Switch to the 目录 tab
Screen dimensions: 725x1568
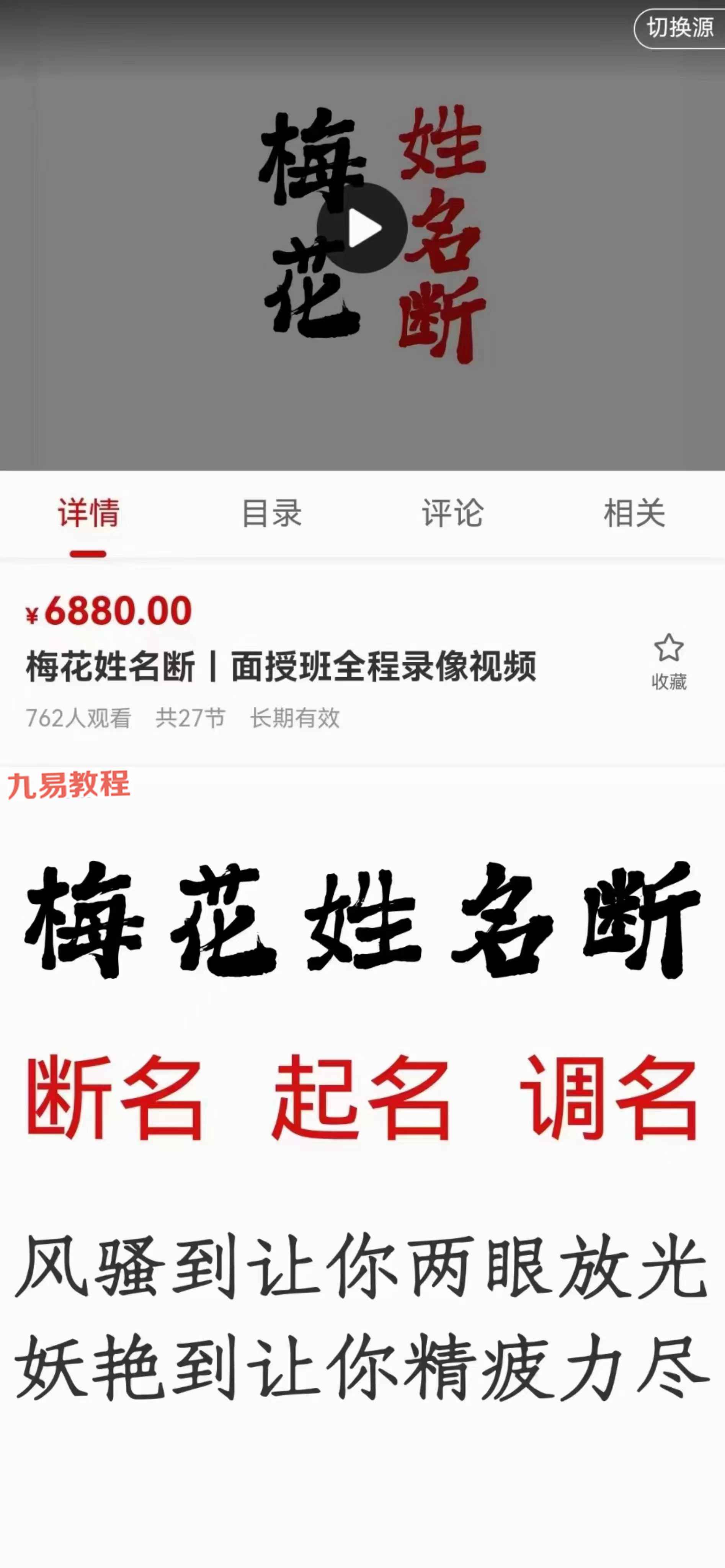pyautogui.click(x=271, y=513)
